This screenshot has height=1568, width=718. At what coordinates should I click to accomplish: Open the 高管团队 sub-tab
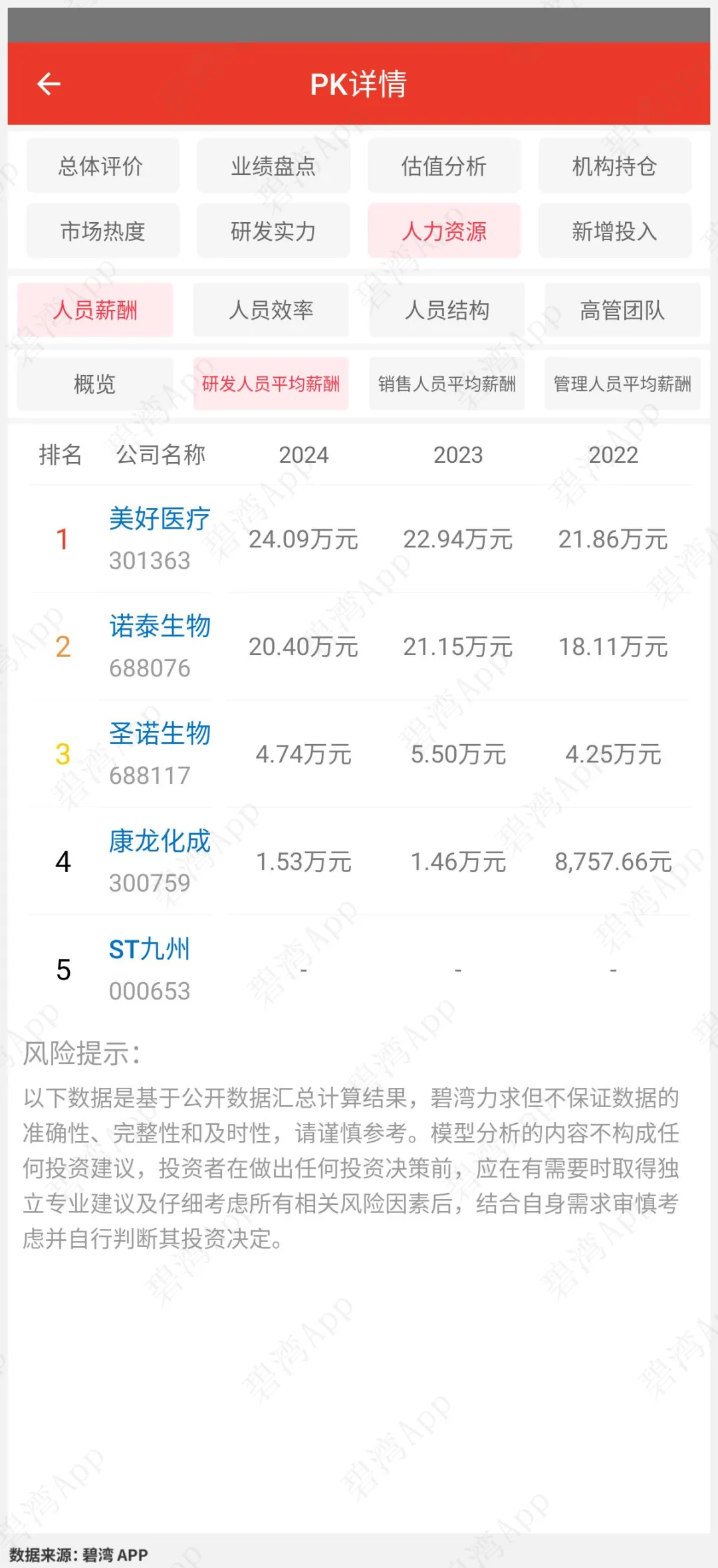pyautogui.click(x=622, y=310)
